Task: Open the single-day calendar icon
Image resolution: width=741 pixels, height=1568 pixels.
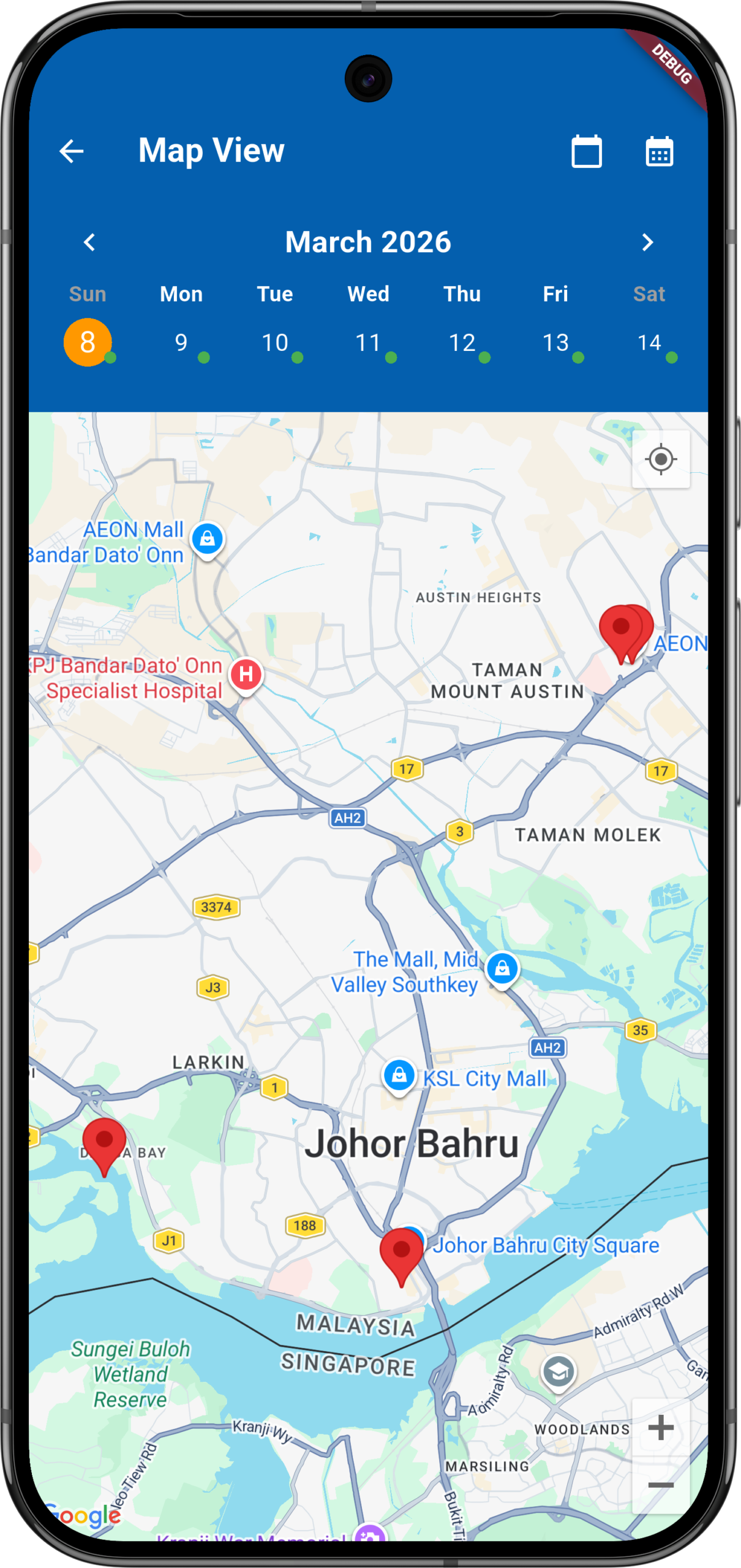Action: coord(586,151)
